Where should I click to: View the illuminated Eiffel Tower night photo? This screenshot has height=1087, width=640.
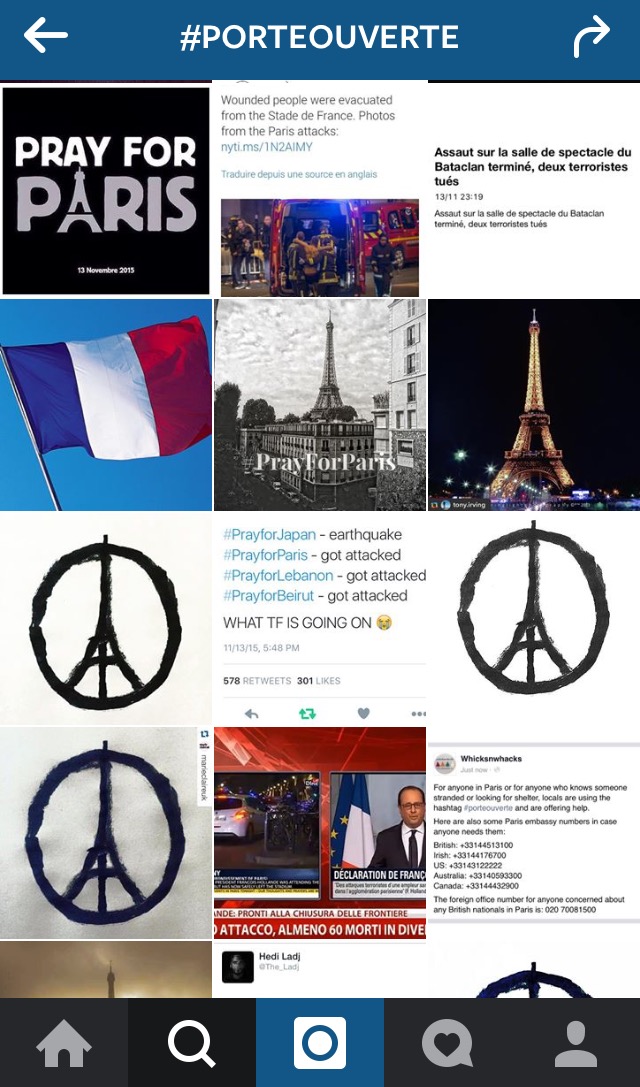[534, 405]
